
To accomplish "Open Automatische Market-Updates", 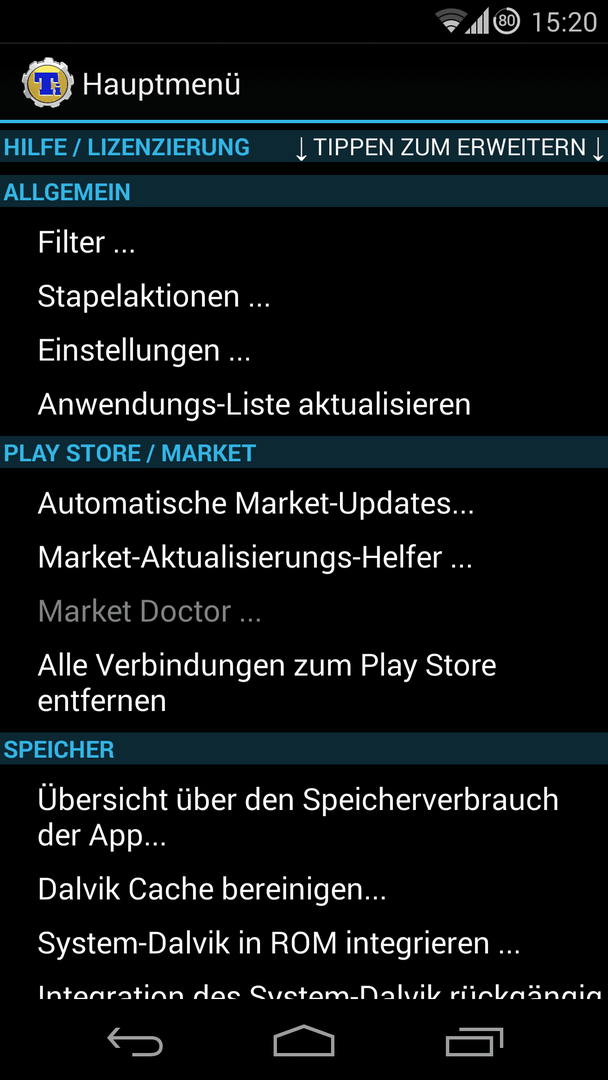I will coord(304,503).
